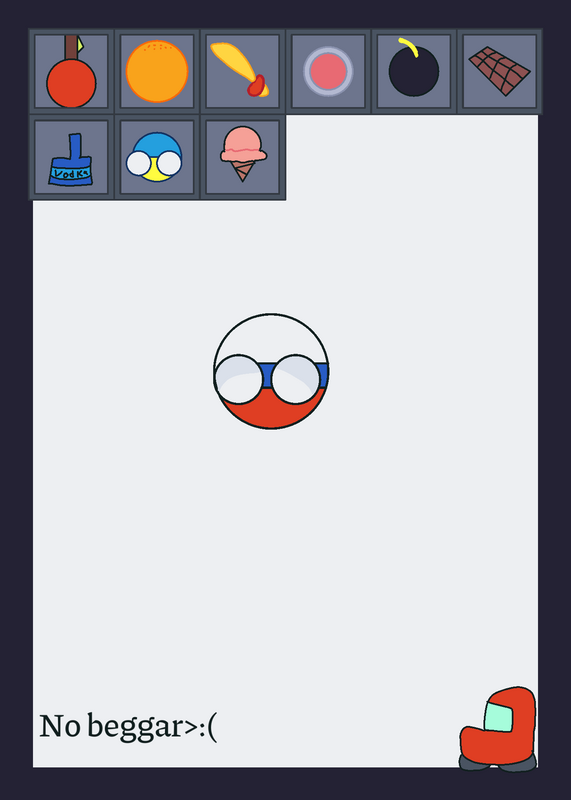Tap the Russia countryball with glasses
The height and width of the screenshot is (800, 571).
pos(271,371)
